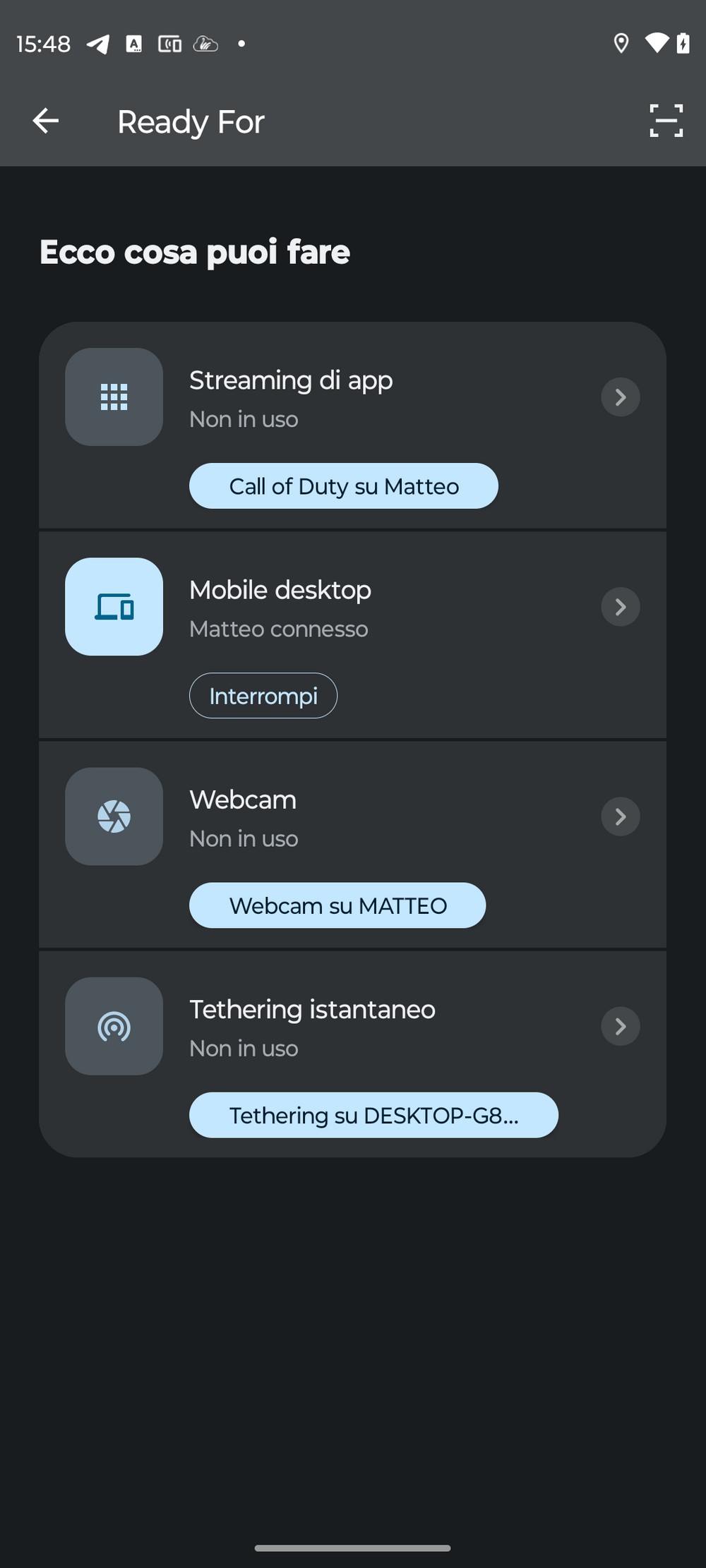Go back using the back arrow
706x1568 pixels.
coord(46,121)
